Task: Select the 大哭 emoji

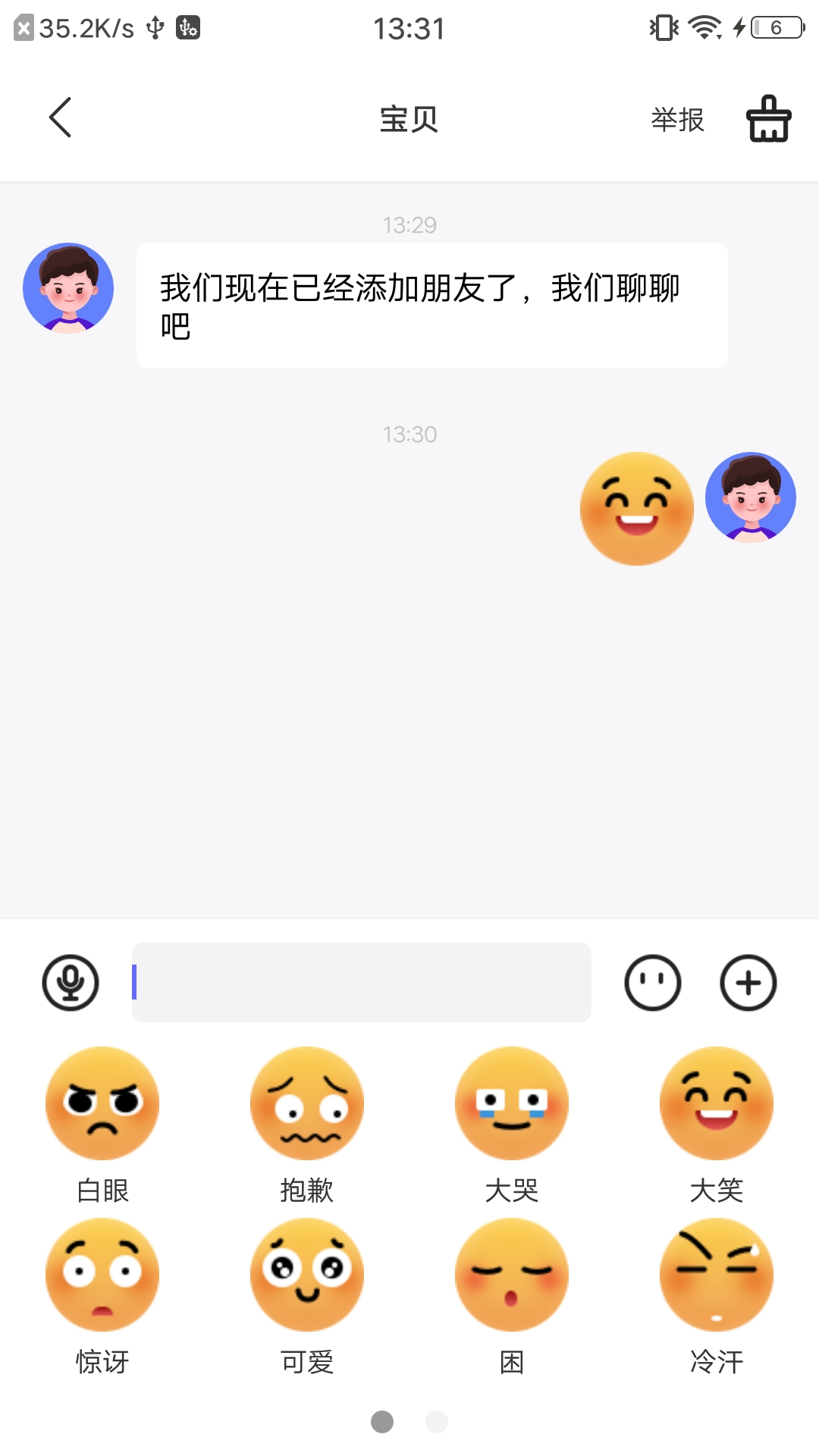Action: [x=512, y=1104]
